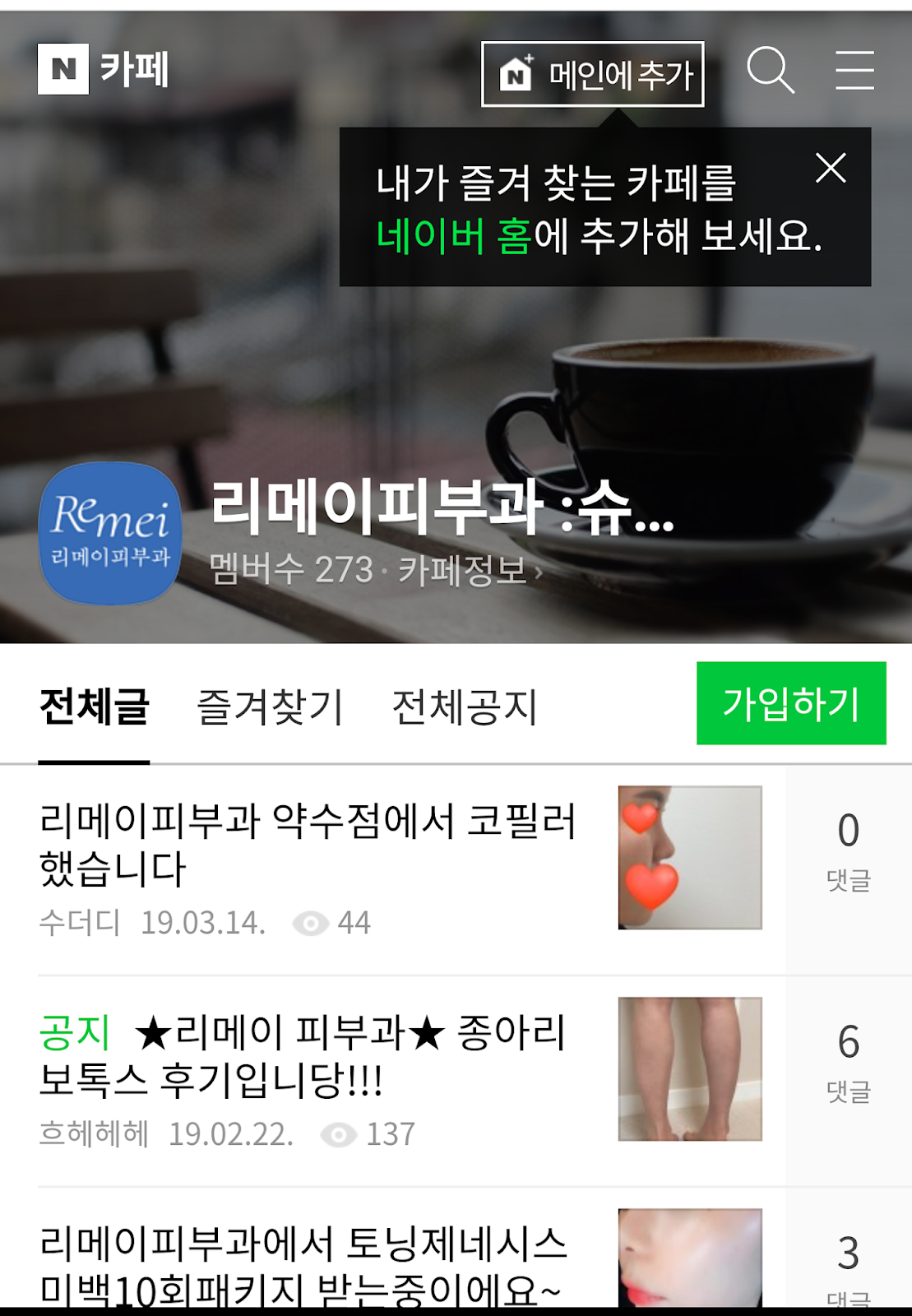Open the Naver 카페 home logo
This screenshot has height=1316, width=912.
point(104,69)
